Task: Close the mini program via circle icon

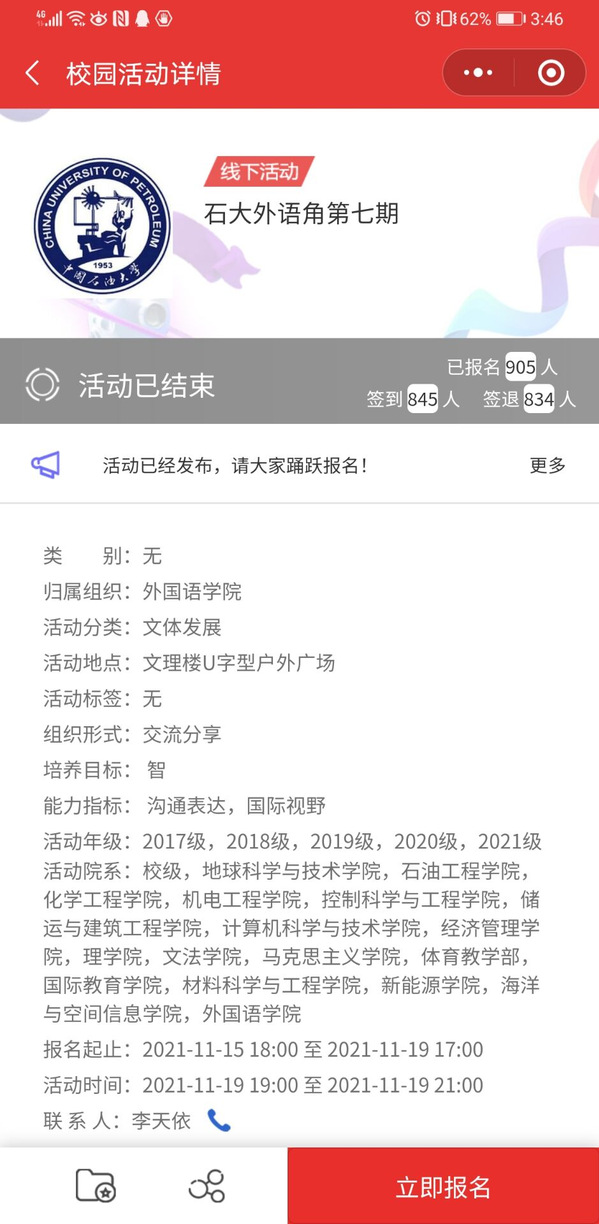Action: coord(550,73)
